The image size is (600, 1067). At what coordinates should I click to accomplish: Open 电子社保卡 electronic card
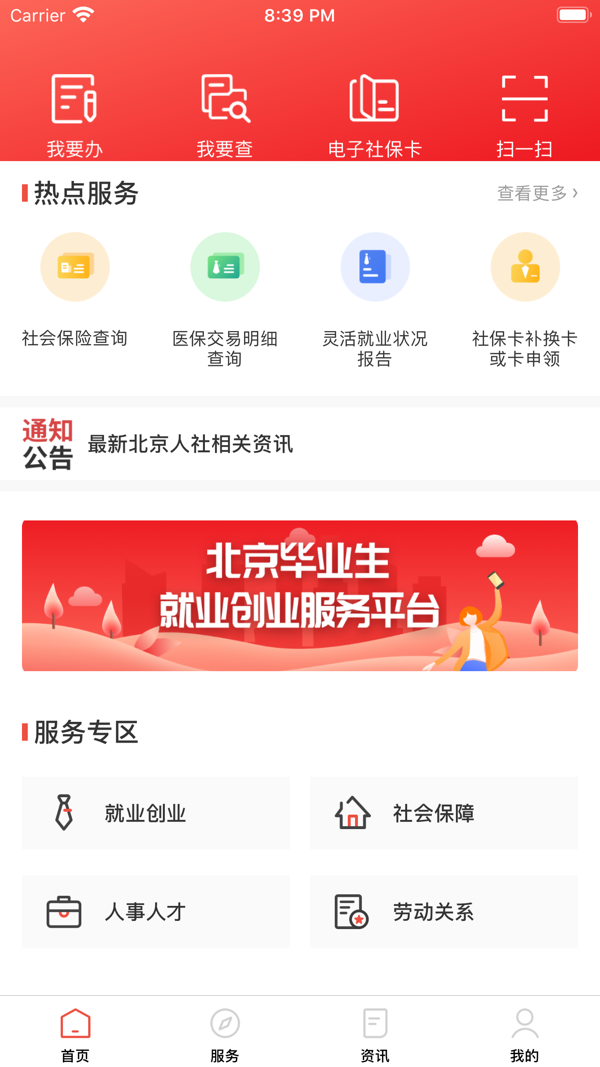[375, 113]
